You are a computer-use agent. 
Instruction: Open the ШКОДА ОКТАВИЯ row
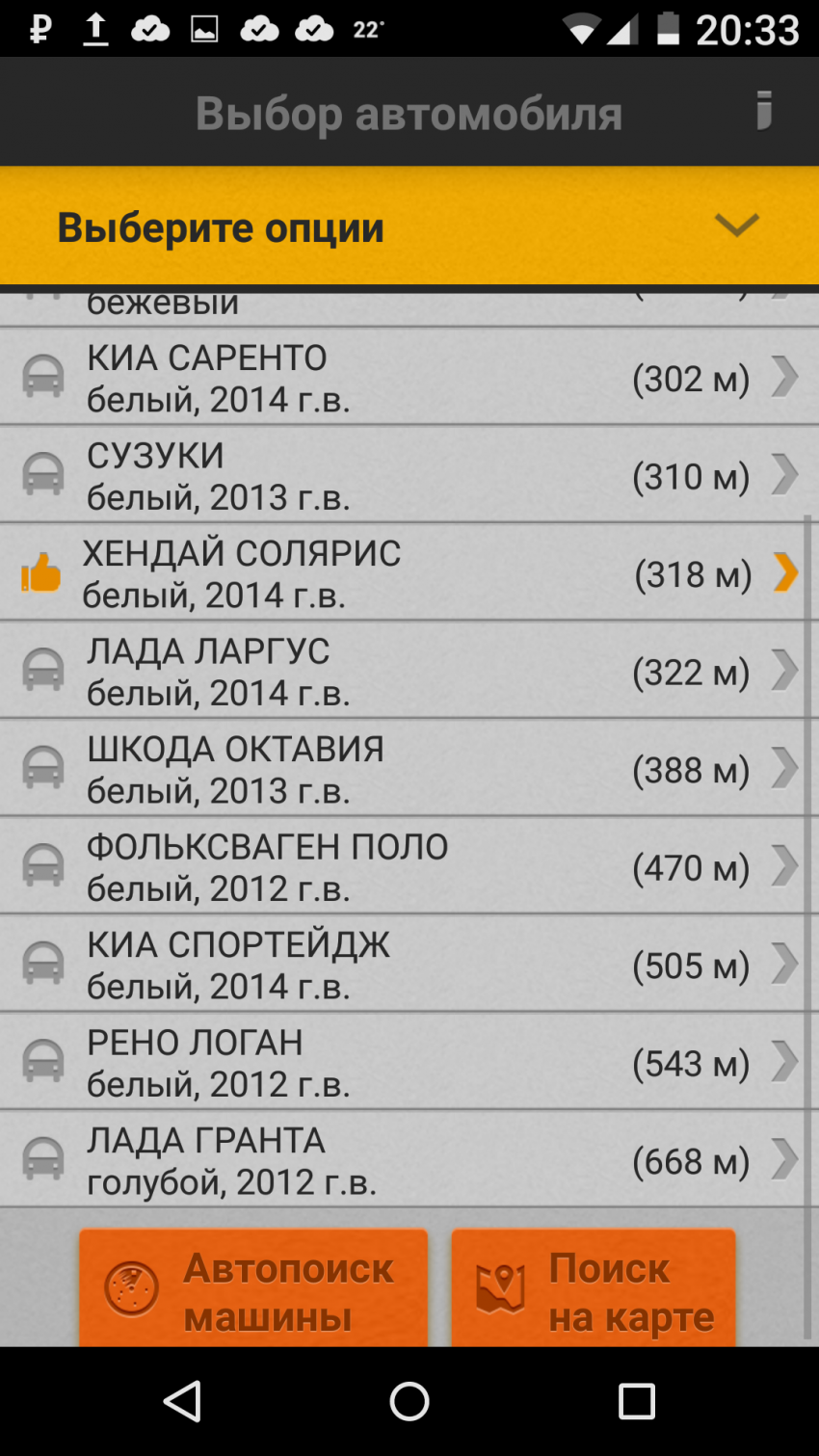pos(405,769)
